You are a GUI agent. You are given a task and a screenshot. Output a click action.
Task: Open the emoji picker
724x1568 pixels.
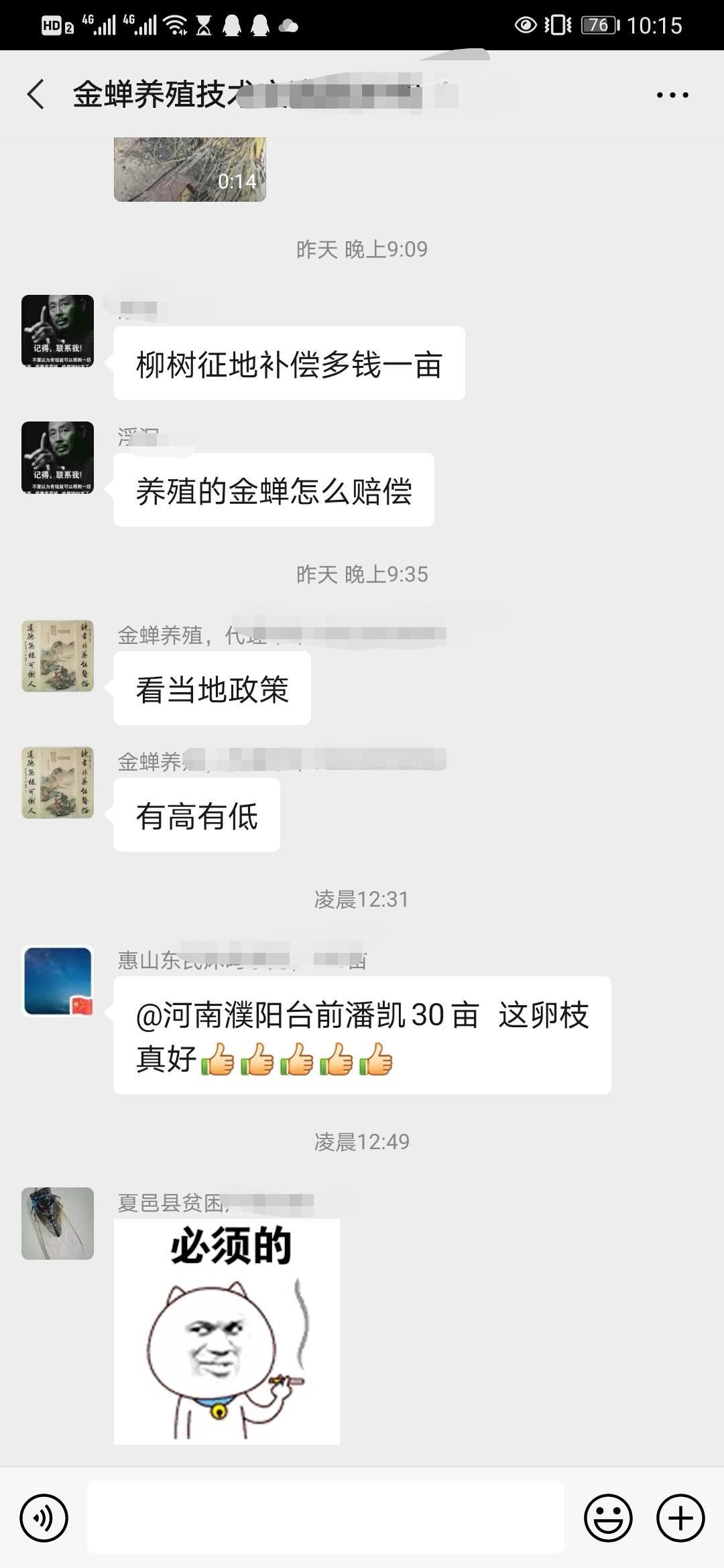pos(608,1518)
